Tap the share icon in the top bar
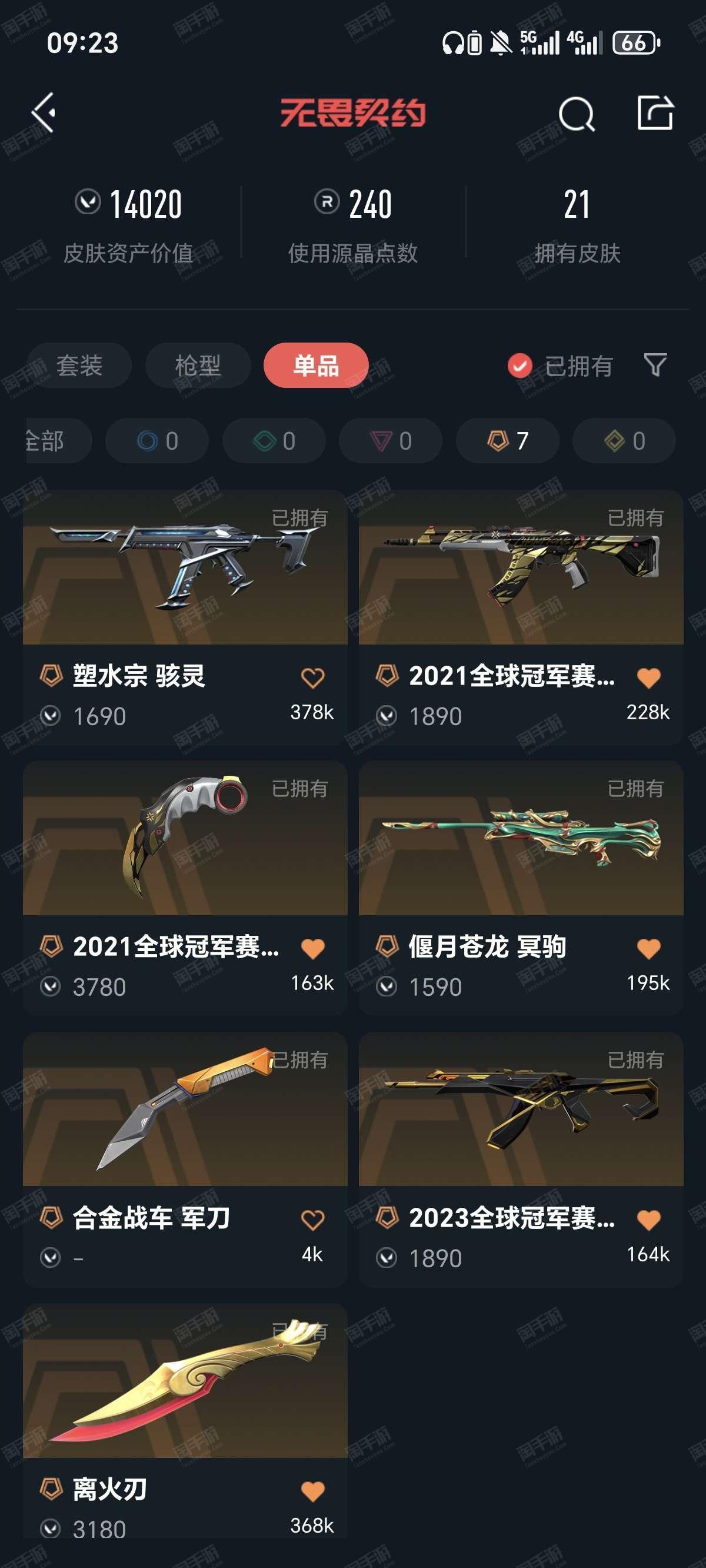Viewport: 706px width, 1568px height. click(655, 112)
